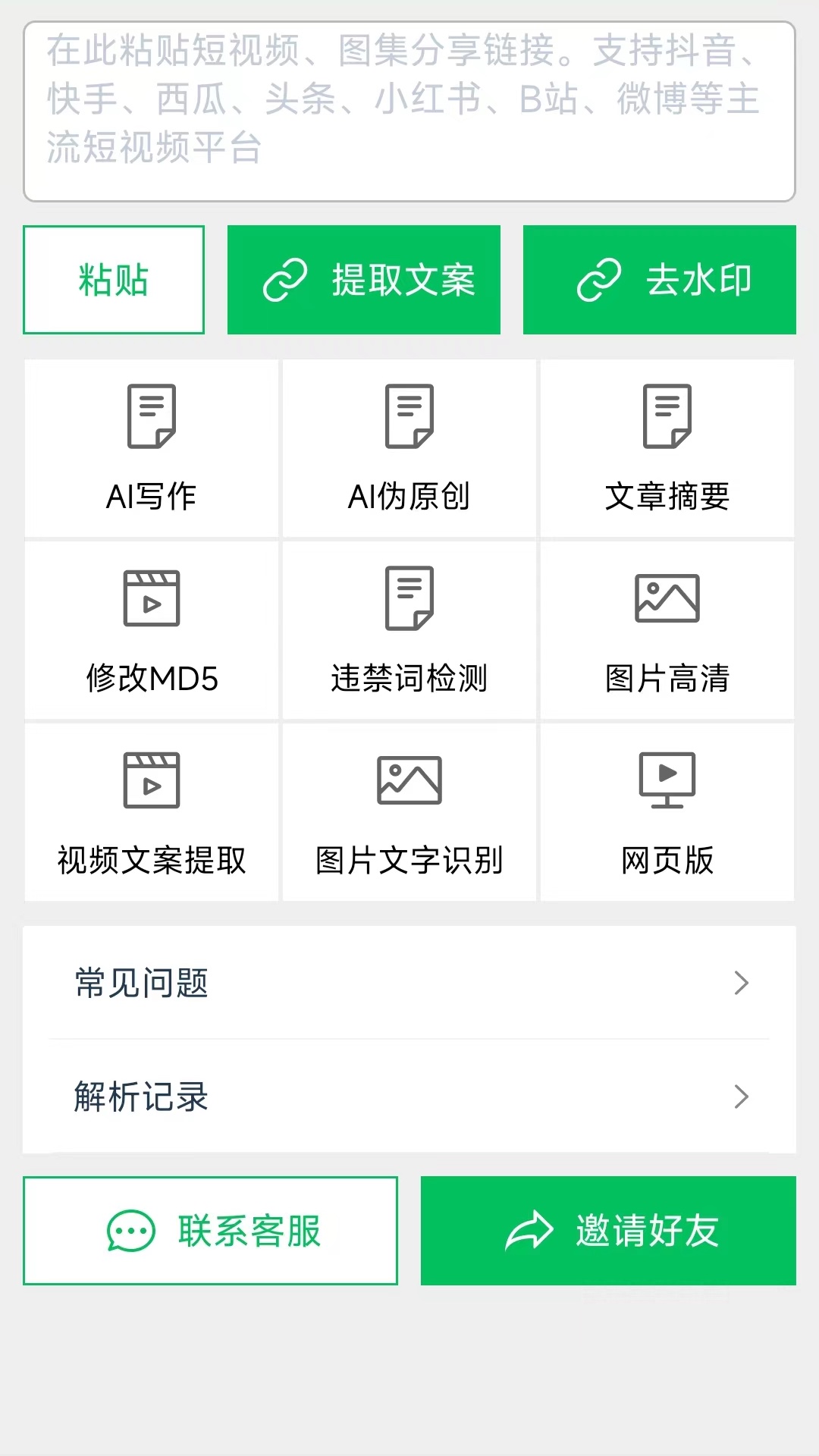Focus the share link paste field
The width and height of the screenshot is (819, 1456).
[409, 111]
